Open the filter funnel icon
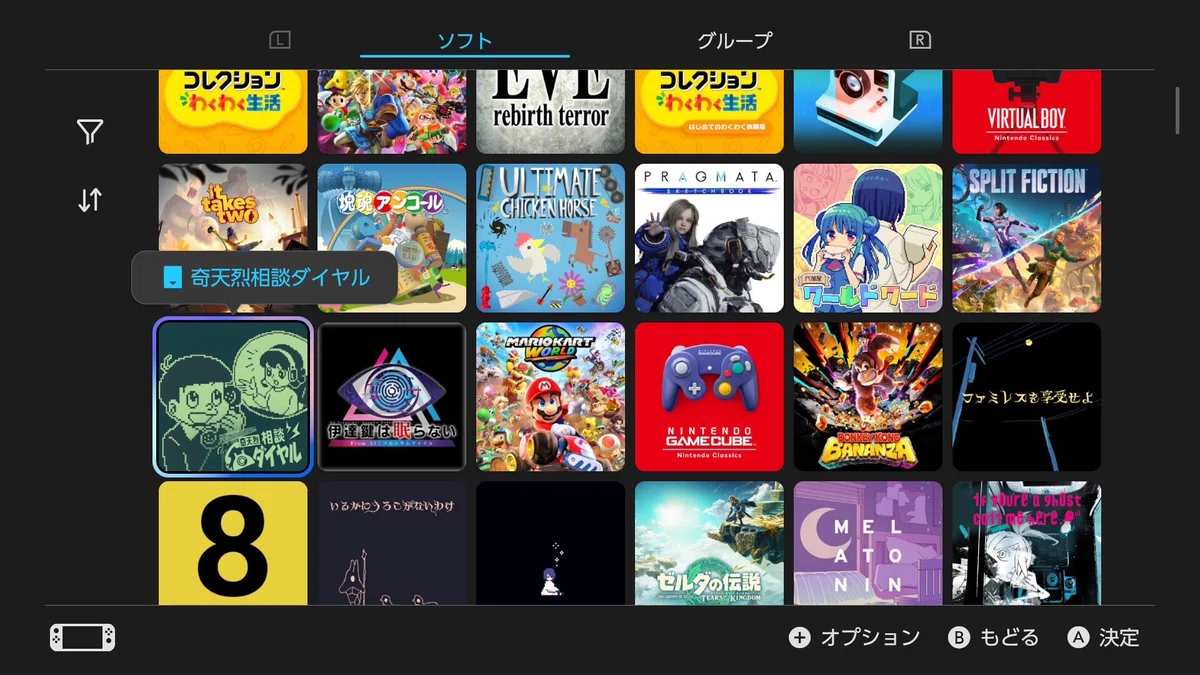 coord(90,131)
